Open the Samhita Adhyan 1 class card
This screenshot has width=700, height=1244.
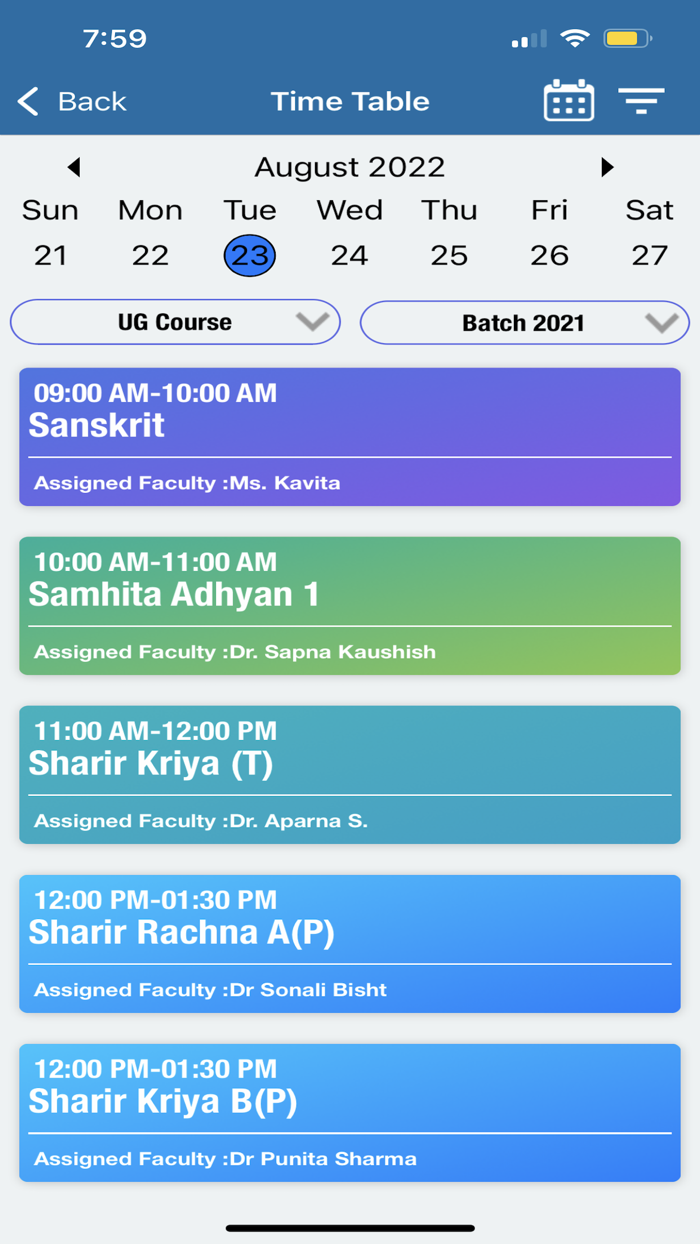[x=350, y=606]
